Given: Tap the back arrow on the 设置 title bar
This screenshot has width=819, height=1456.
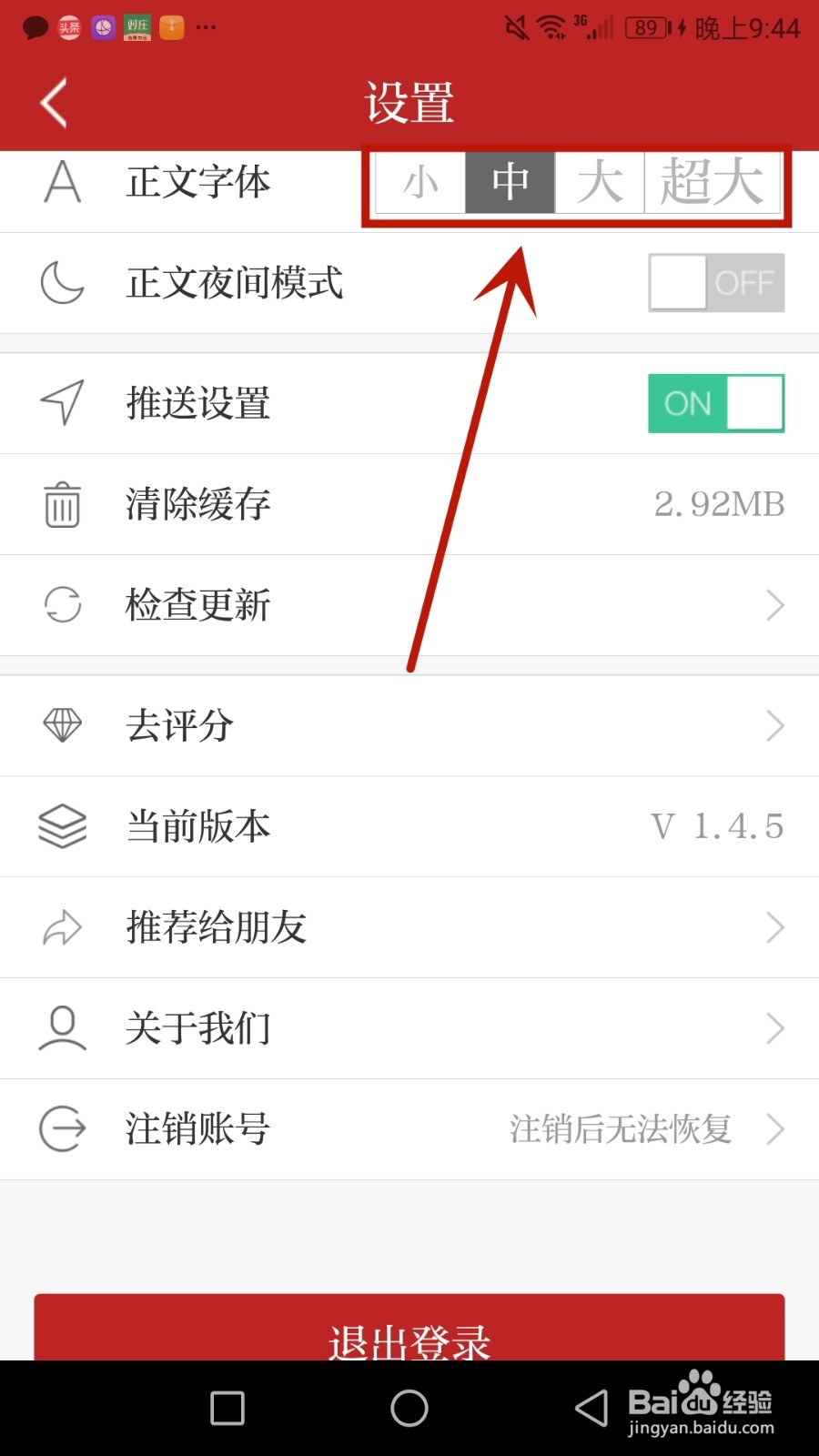Looking at the screenshot, I should (52, 102).
